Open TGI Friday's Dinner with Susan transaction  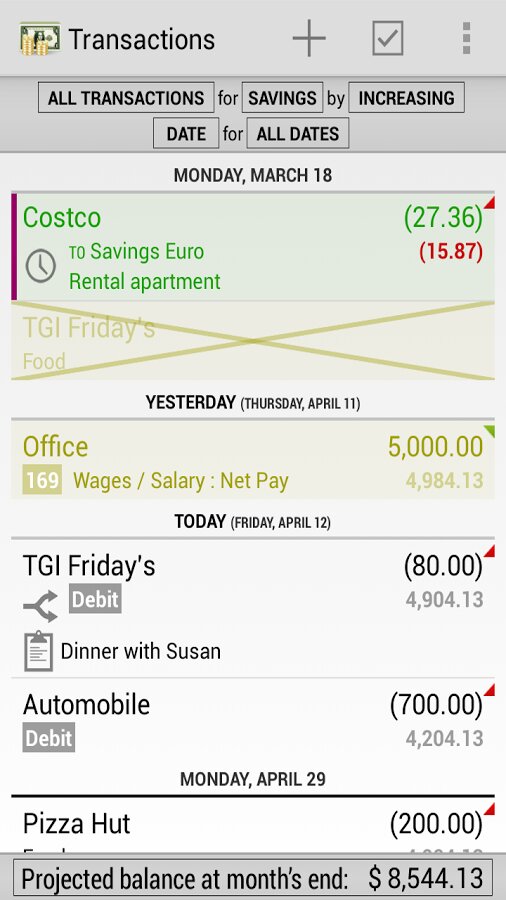pyautogui.click(x=253, y=608)
